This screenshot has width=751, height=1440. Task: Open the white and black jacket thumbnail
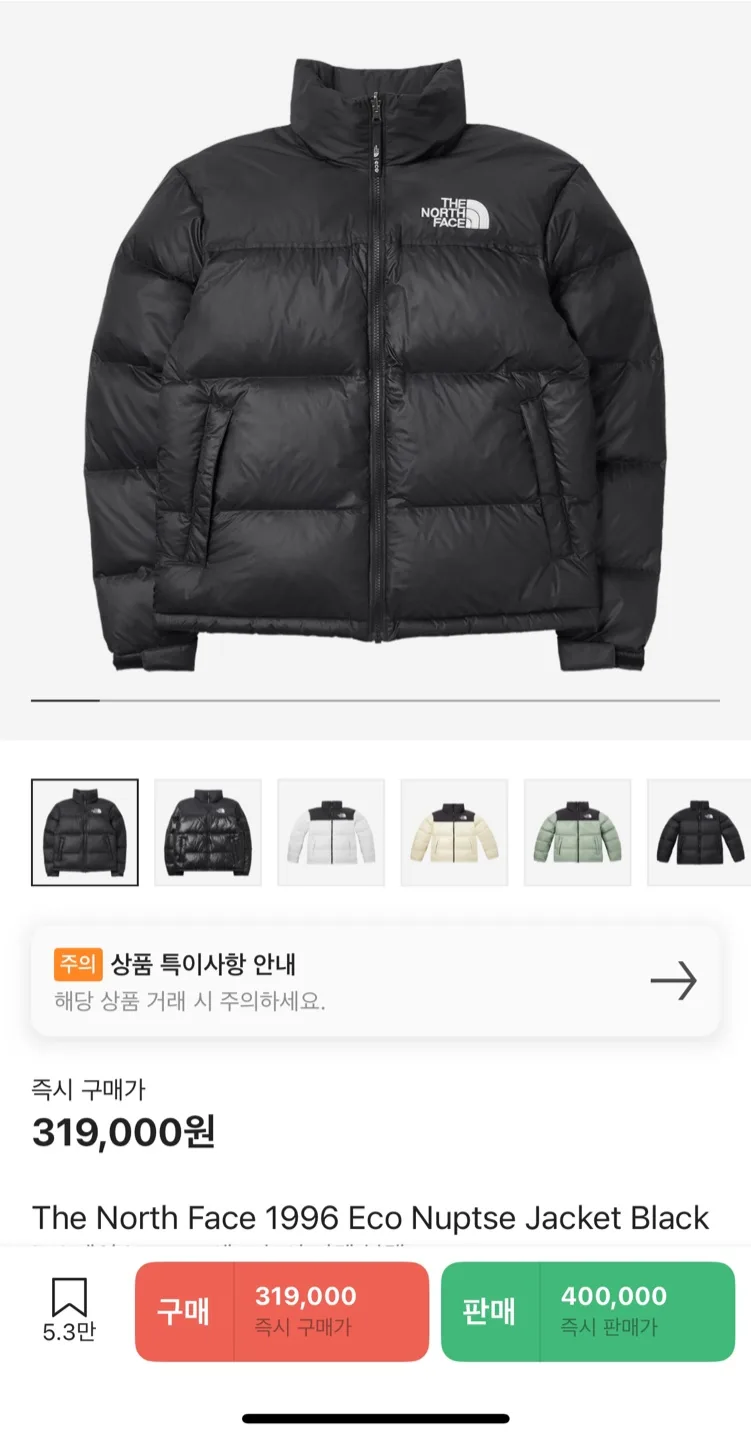click(x=331, y=832)
